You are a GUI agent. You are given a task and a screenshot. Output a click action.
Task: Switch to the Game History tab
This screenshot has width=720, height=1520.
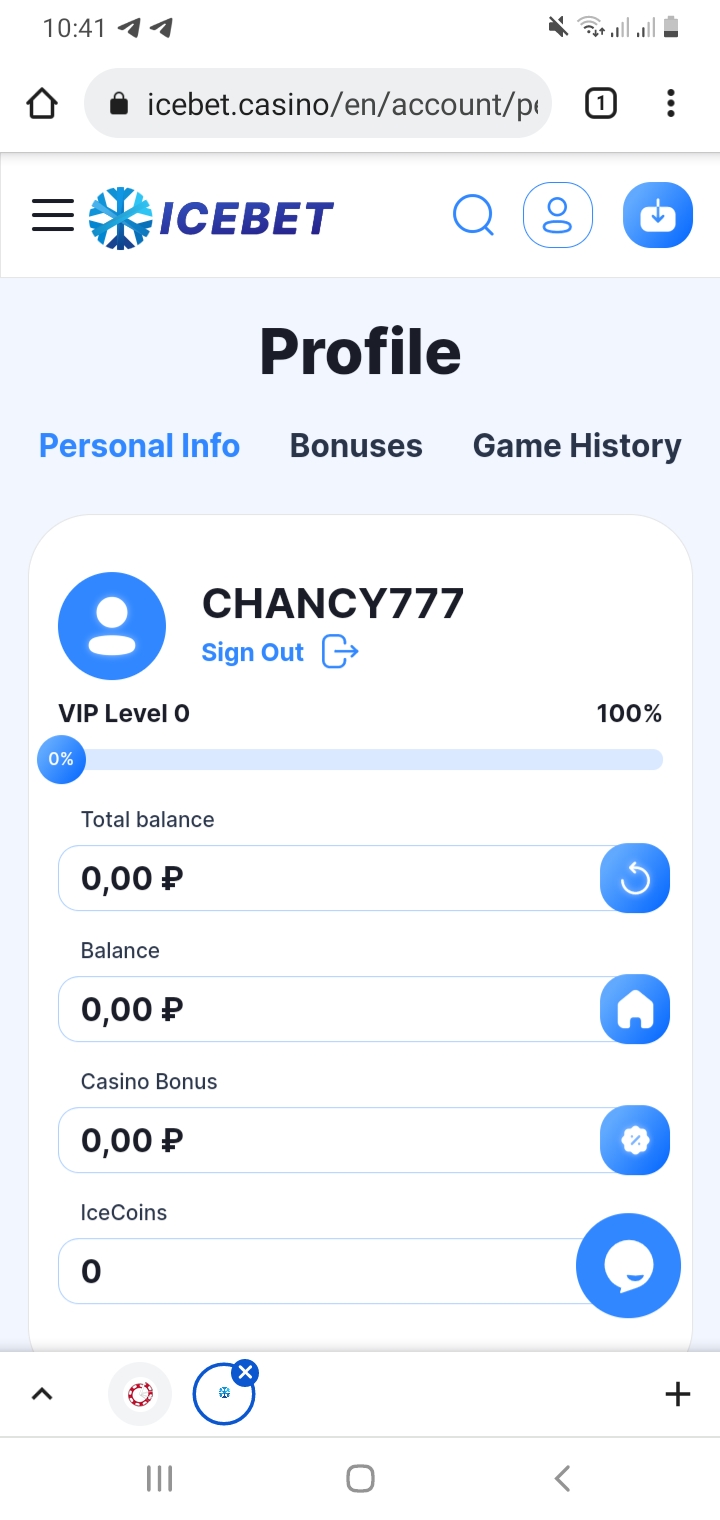576,446
